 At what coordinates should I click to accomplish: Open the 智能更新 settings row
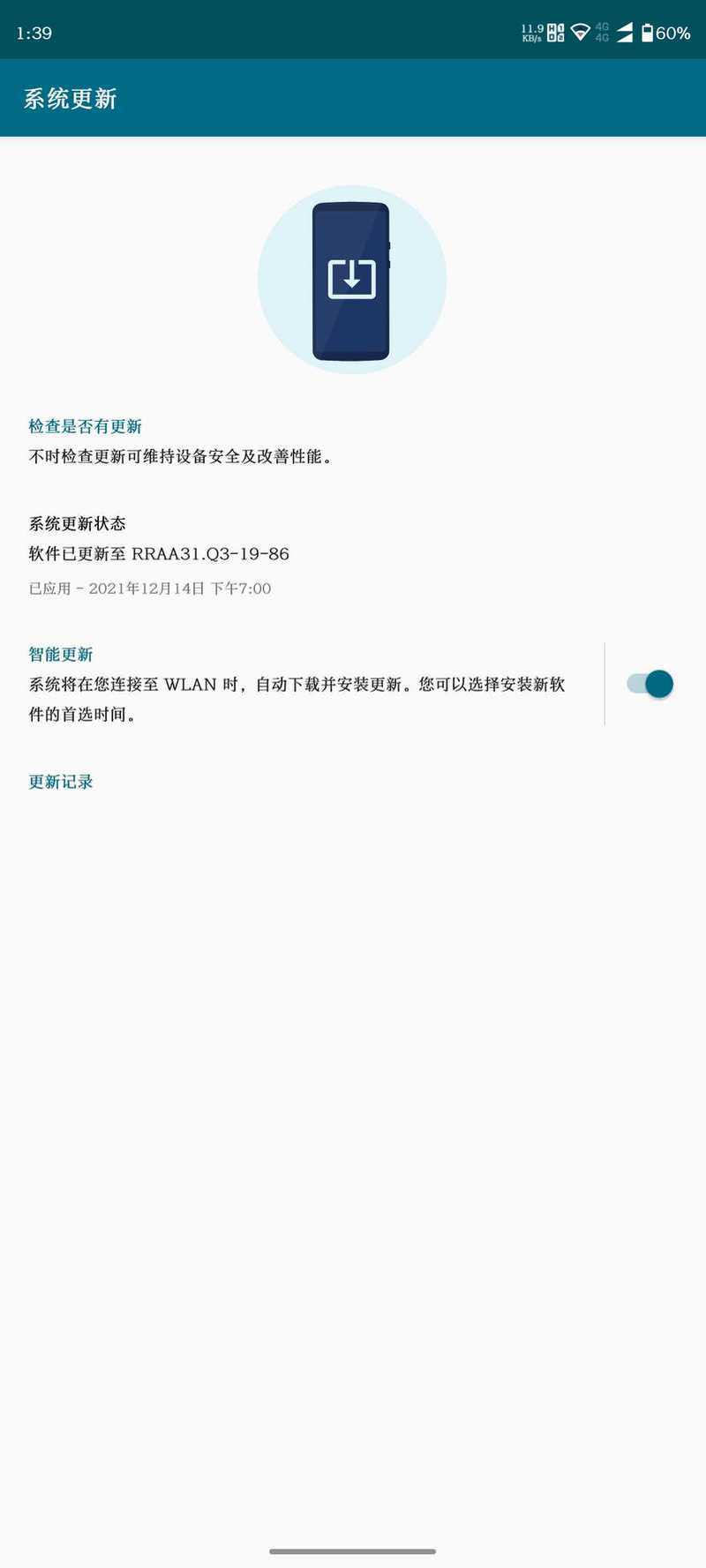(302, 684)
